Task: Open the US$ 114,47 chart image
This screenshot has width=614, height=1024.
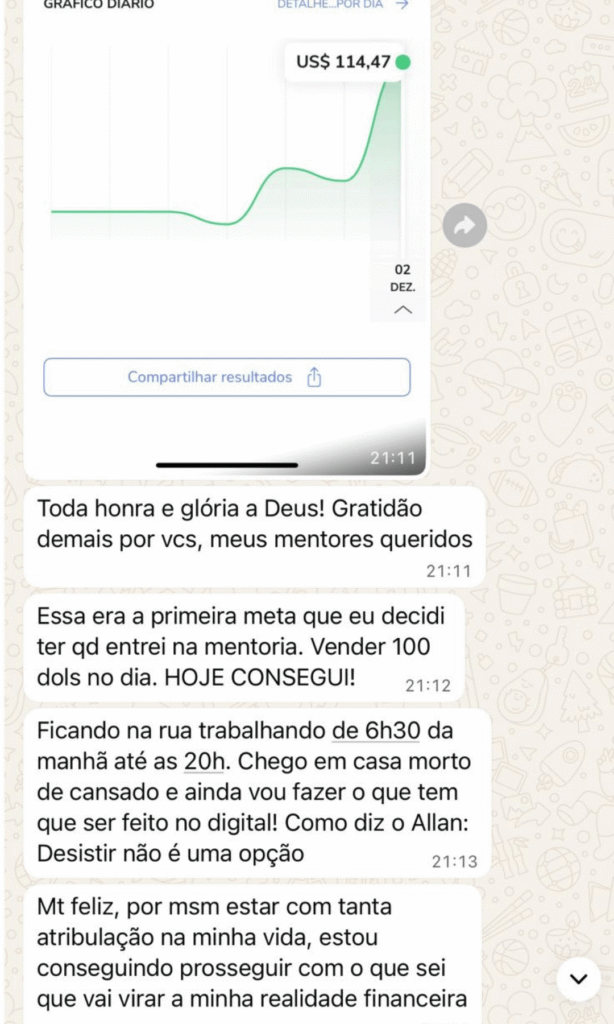Action: click(226, 200)
